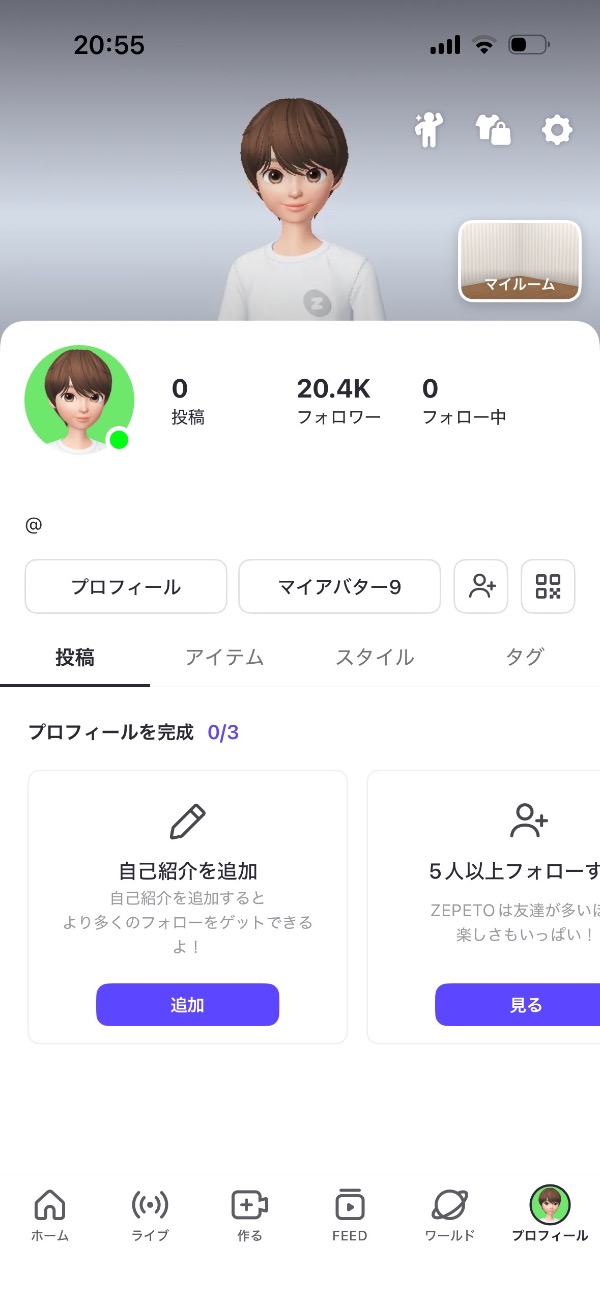Tap 追加 to add self introduction

[187, 1004]
